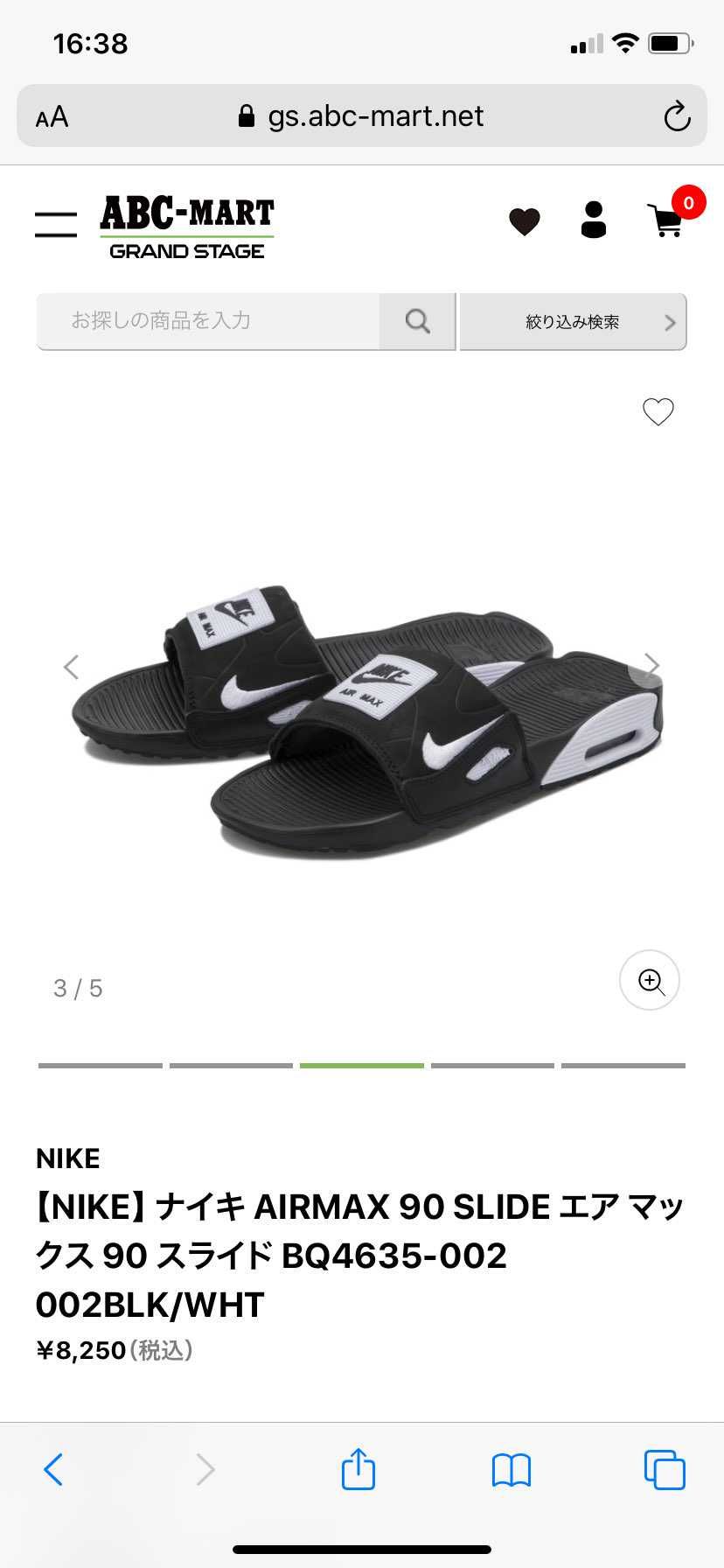Go back in Safari
Viewport: 724px width, 1568px height.
click(53, 1470)
